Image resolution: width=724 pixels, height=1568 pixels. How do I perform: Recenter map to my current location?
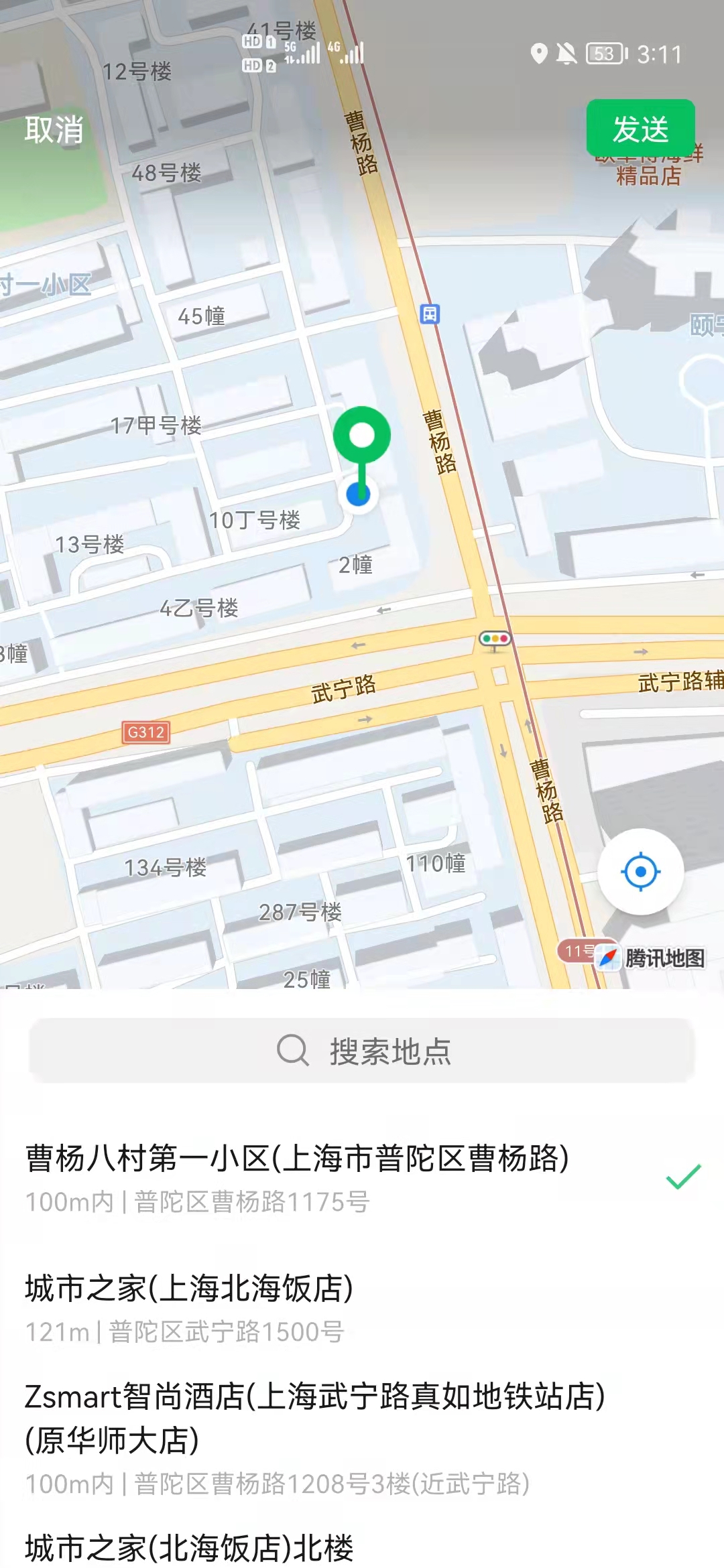pyautogui.click(x=640, y=872)
